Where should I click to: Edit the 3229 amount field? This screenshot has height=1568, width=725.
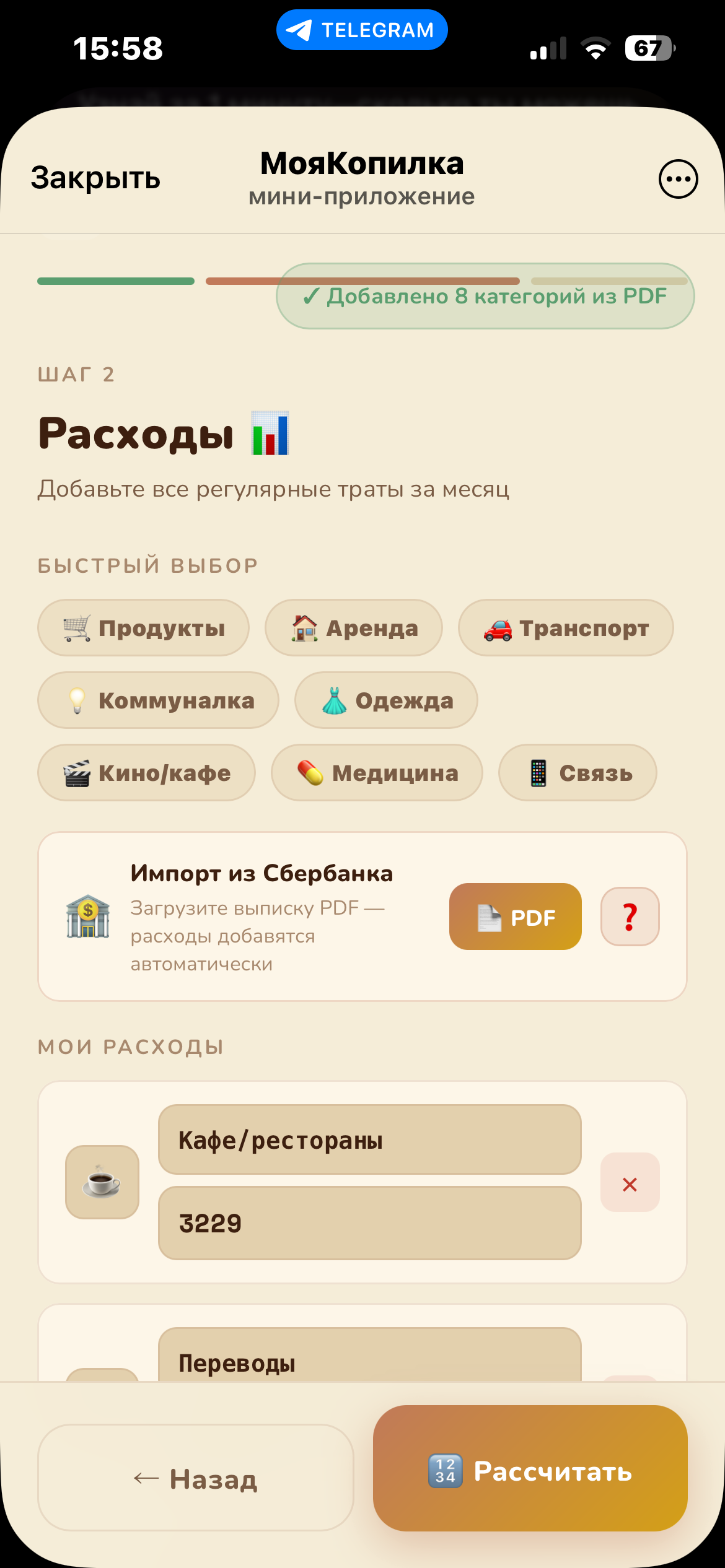[x=369, y=1223]
